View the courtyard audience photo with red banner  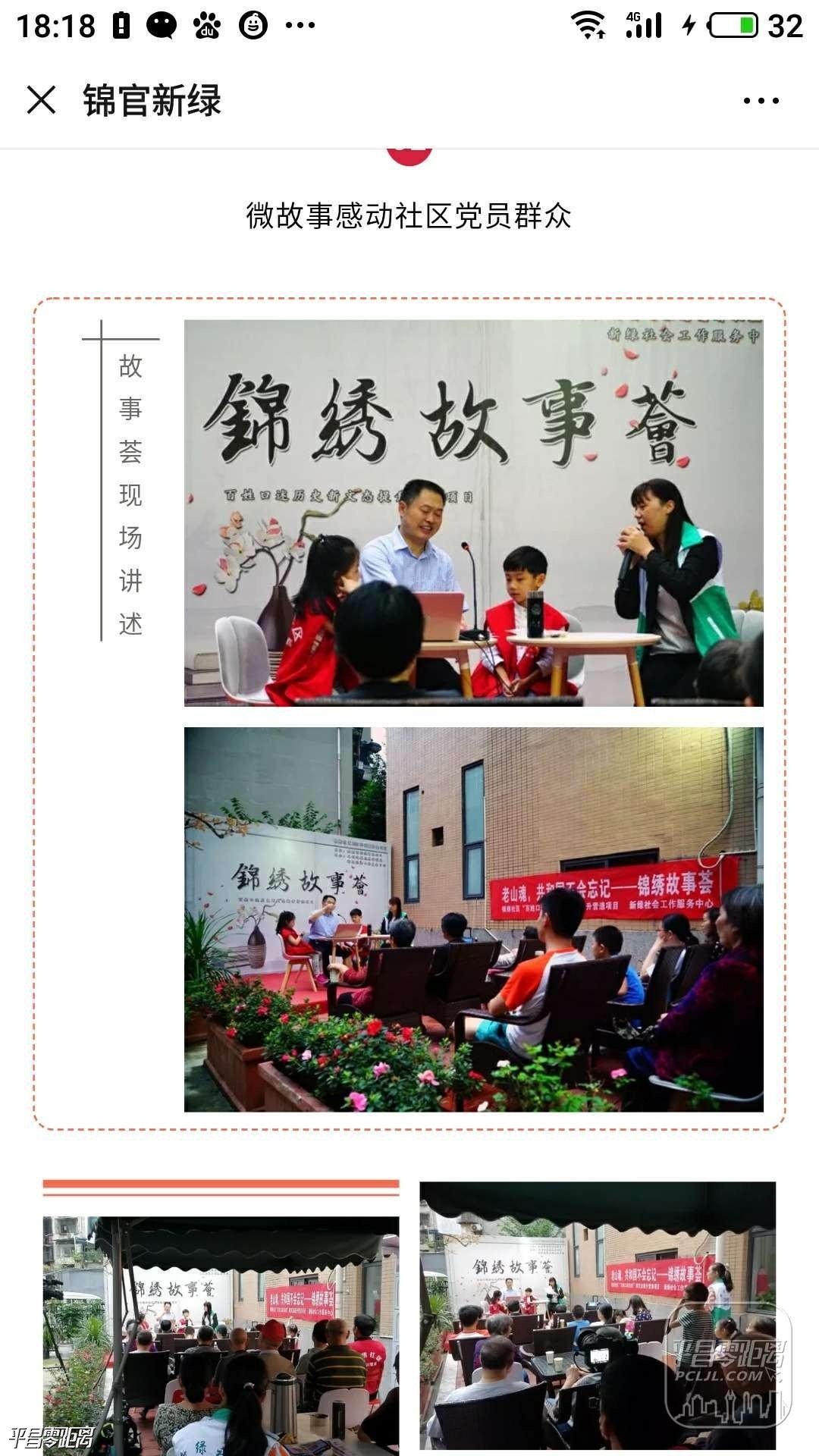[x=473, y=919]
